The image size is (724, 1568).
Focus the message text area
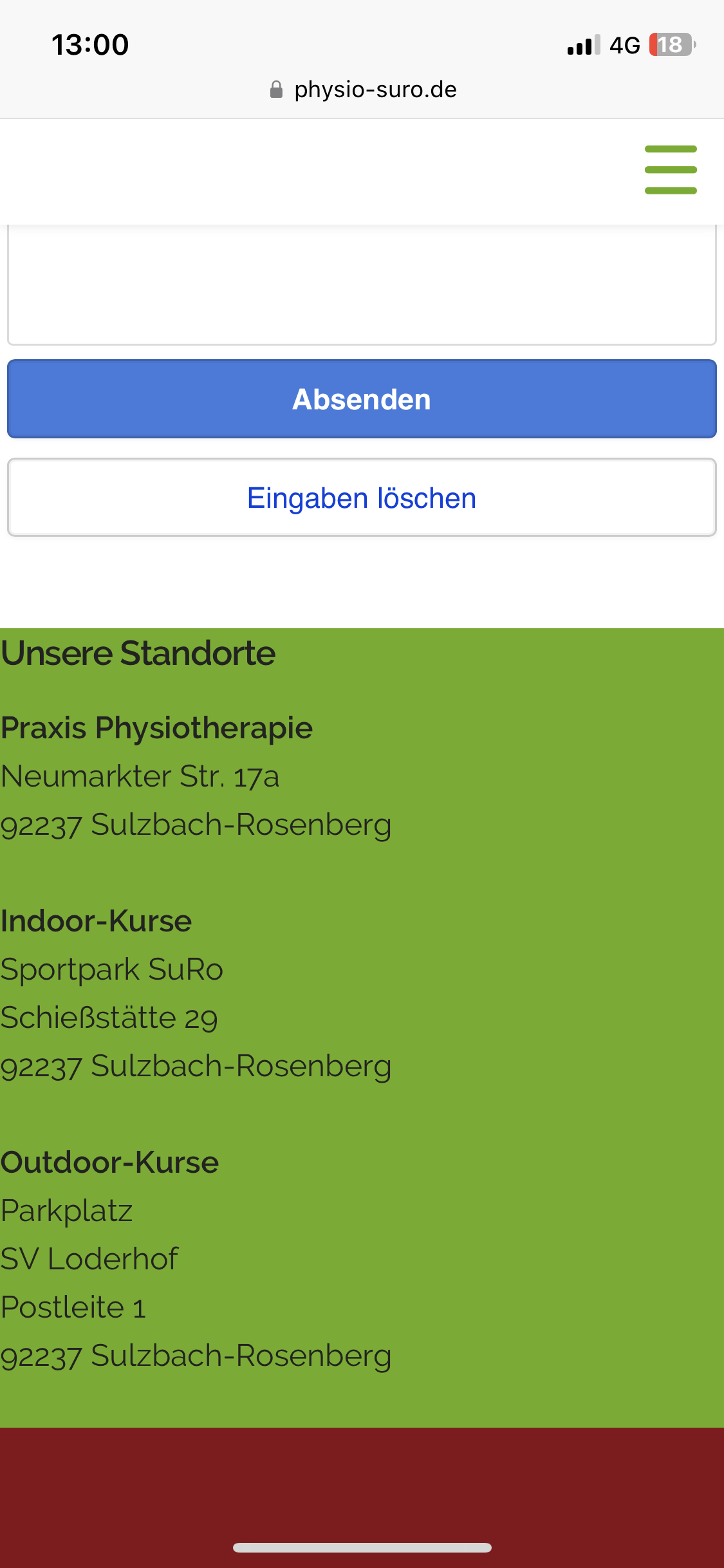click(x=362, y=285)
